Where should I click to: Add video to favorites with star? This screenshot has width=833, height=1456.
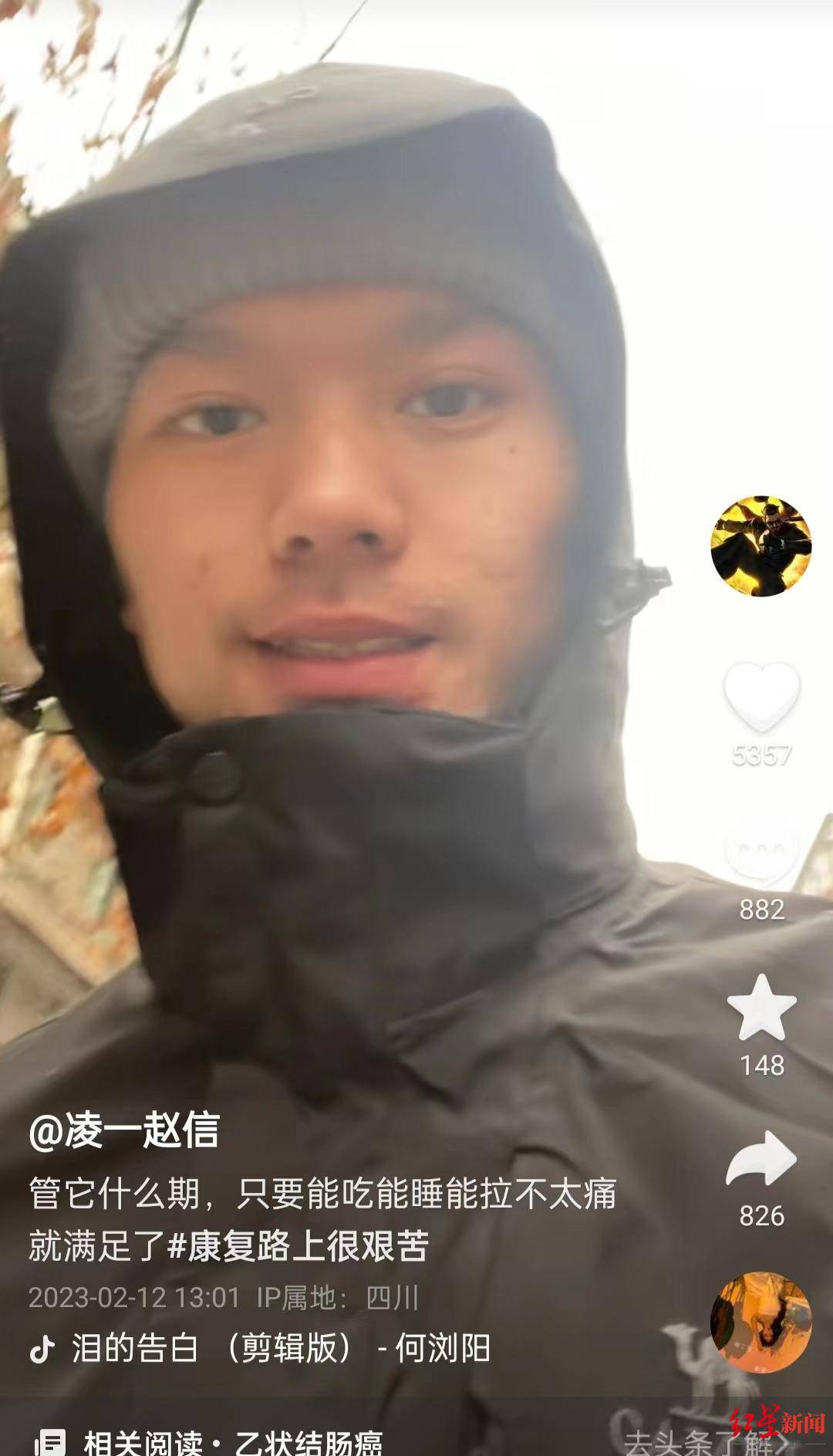pos(761,1008)
